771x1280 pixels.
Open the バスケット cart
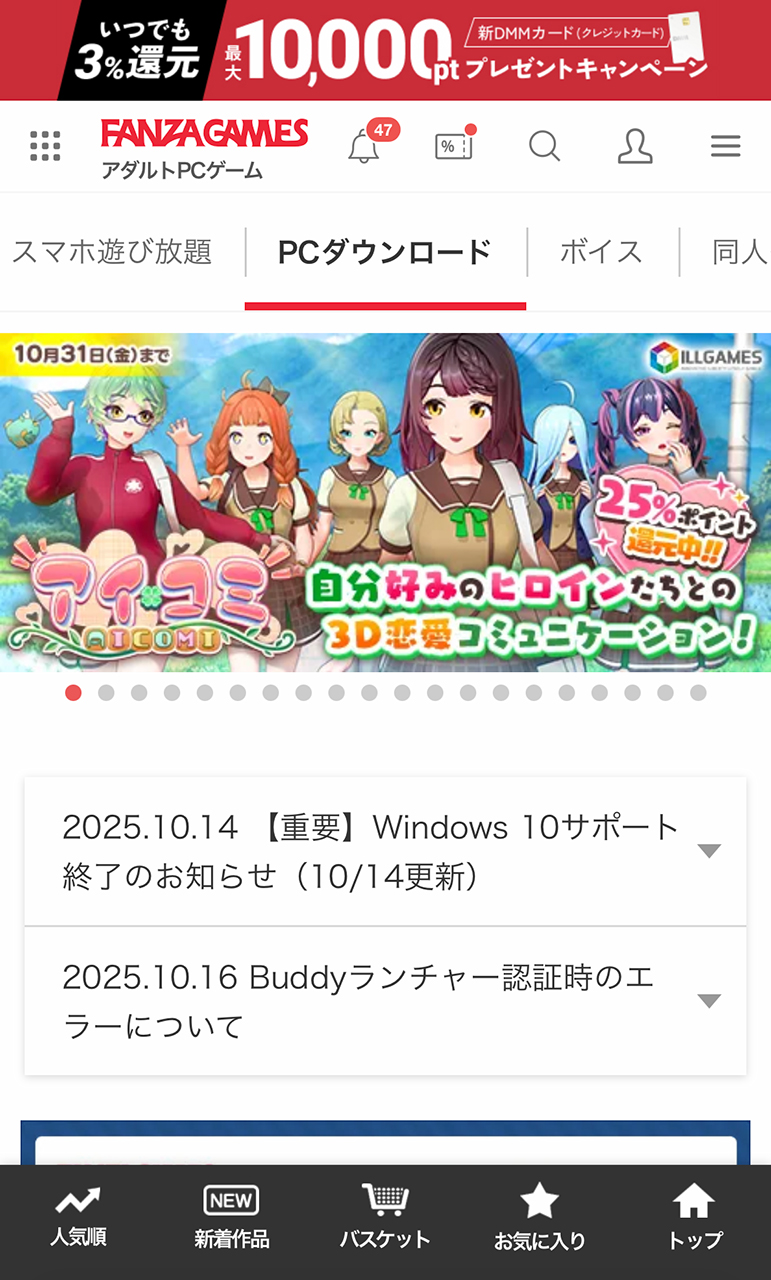(385, 1218)
